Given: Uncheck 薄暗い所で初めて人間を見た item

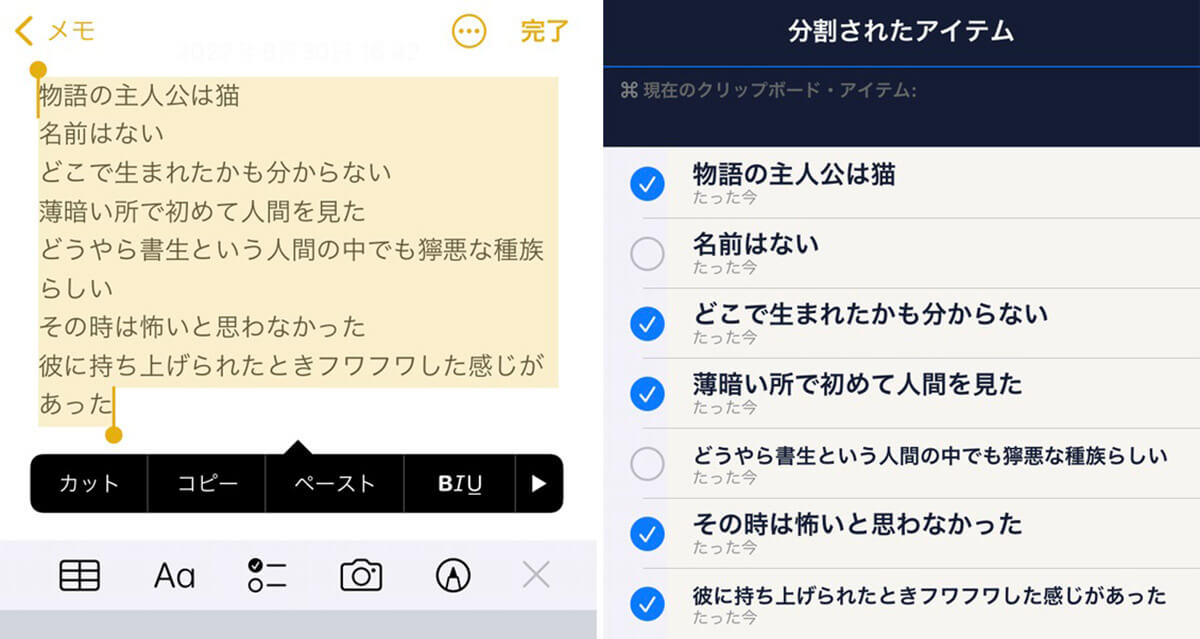Looking at the screenshot, I should (648, 394).
